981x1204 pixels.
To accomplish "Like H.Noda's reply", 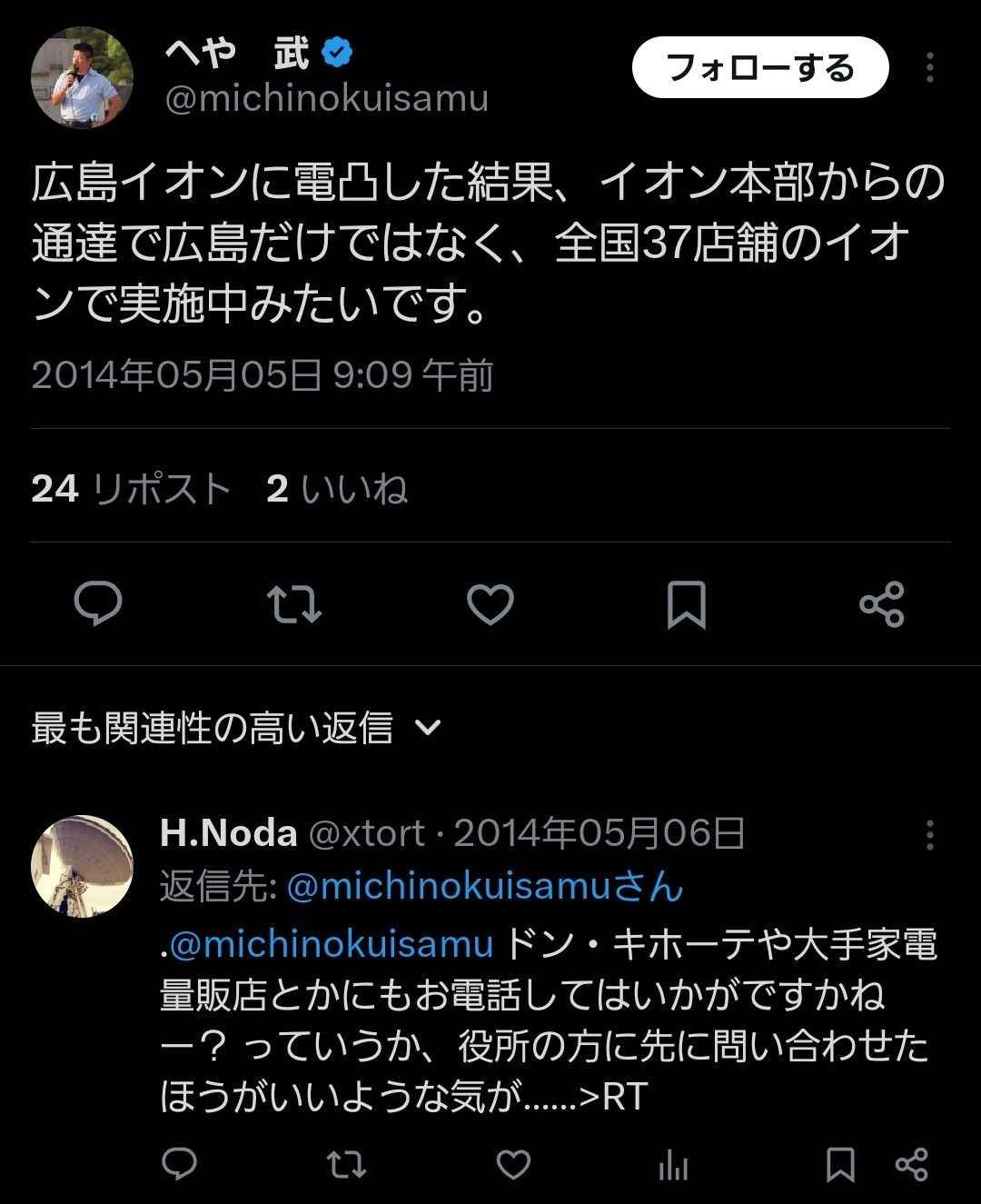I will pos(514,1164).
